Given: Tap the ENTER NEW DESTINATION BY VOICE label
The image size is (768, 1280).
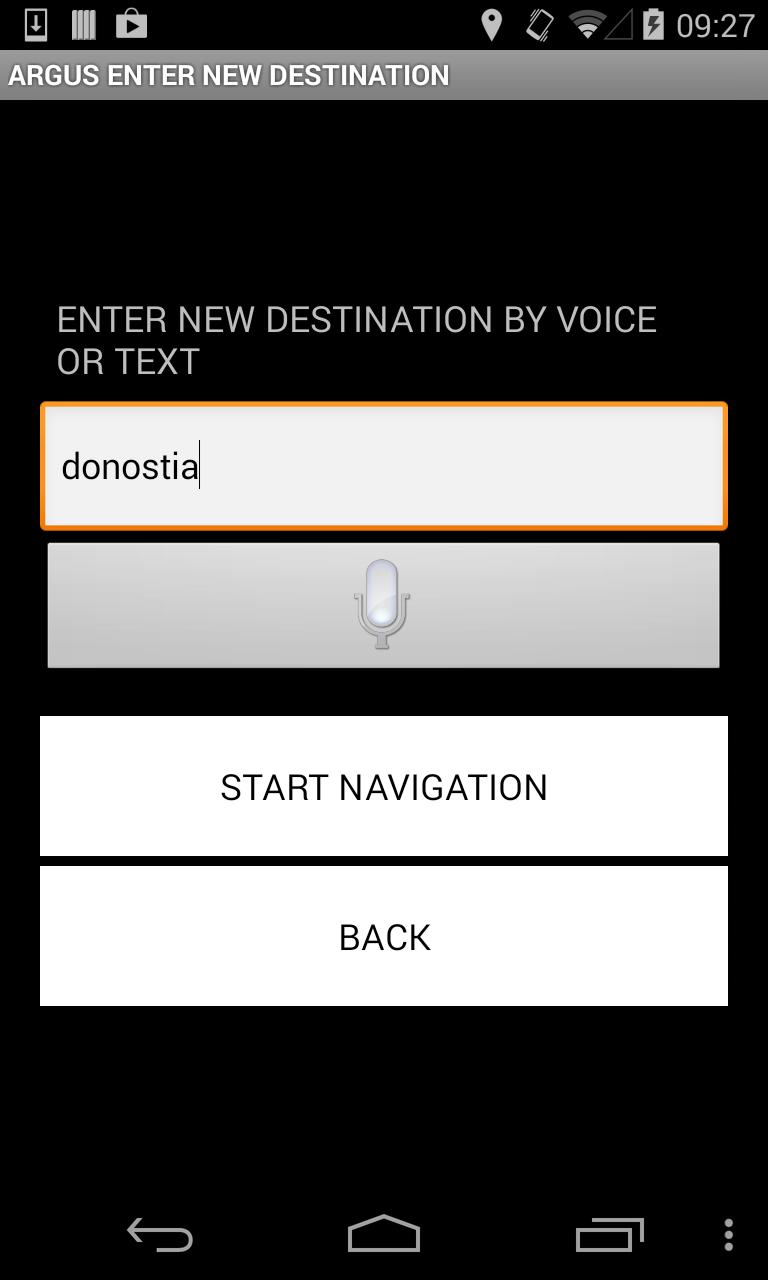Looking at the screenshot, I should click(x=357, y=340).
